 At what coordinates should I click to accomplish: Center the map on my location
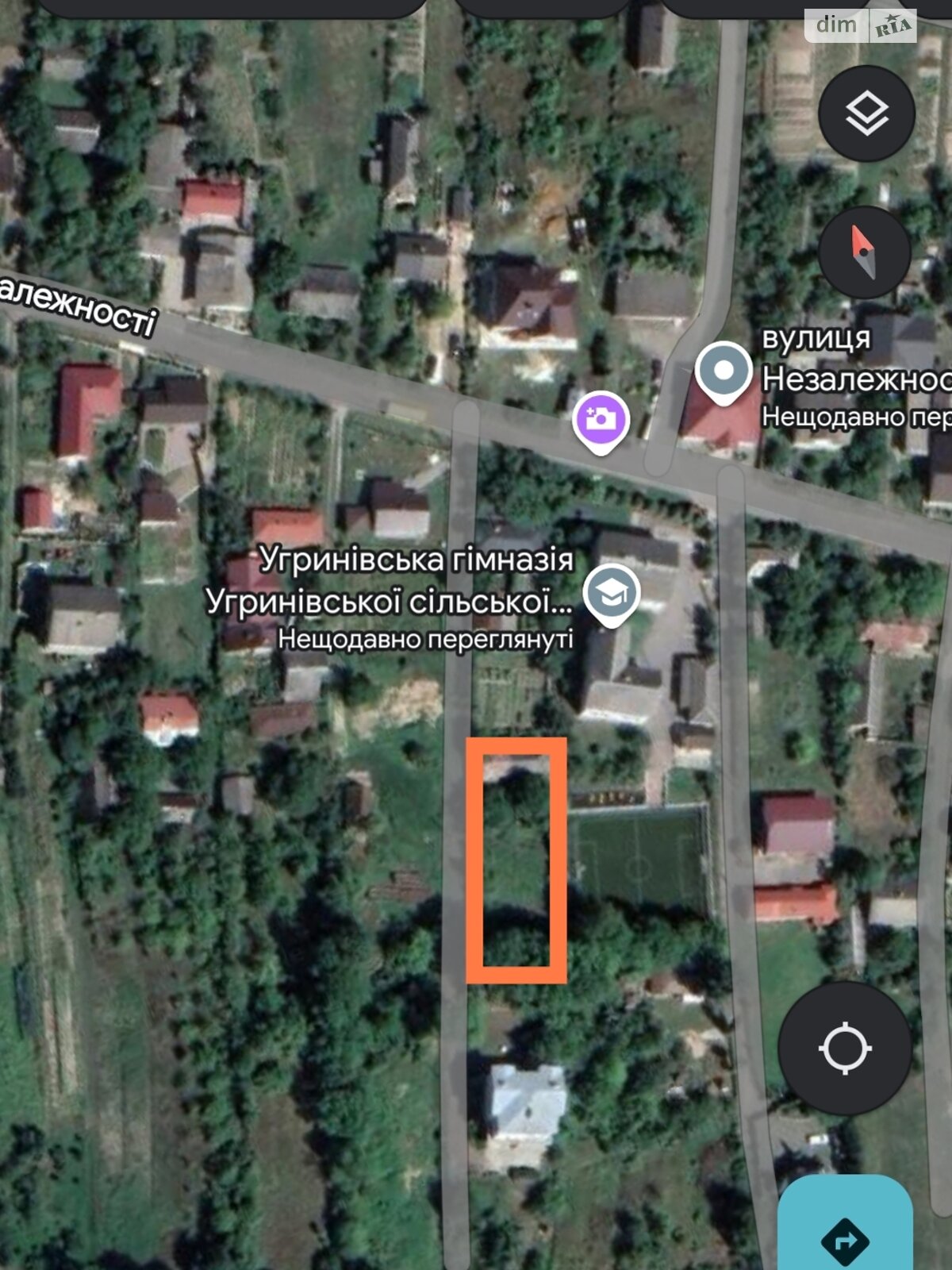click(x=845, y=1048)
